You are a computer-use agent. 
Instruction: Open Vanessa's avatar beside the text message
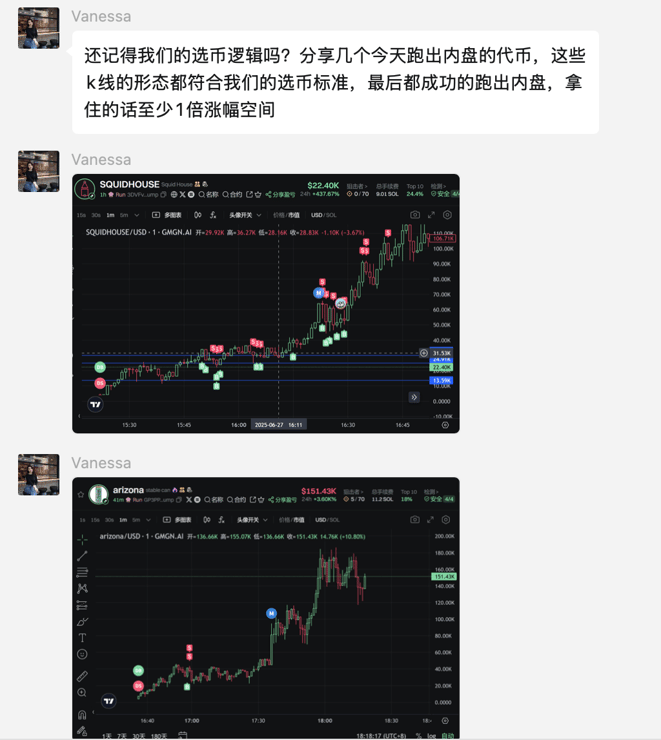(38, 28)
